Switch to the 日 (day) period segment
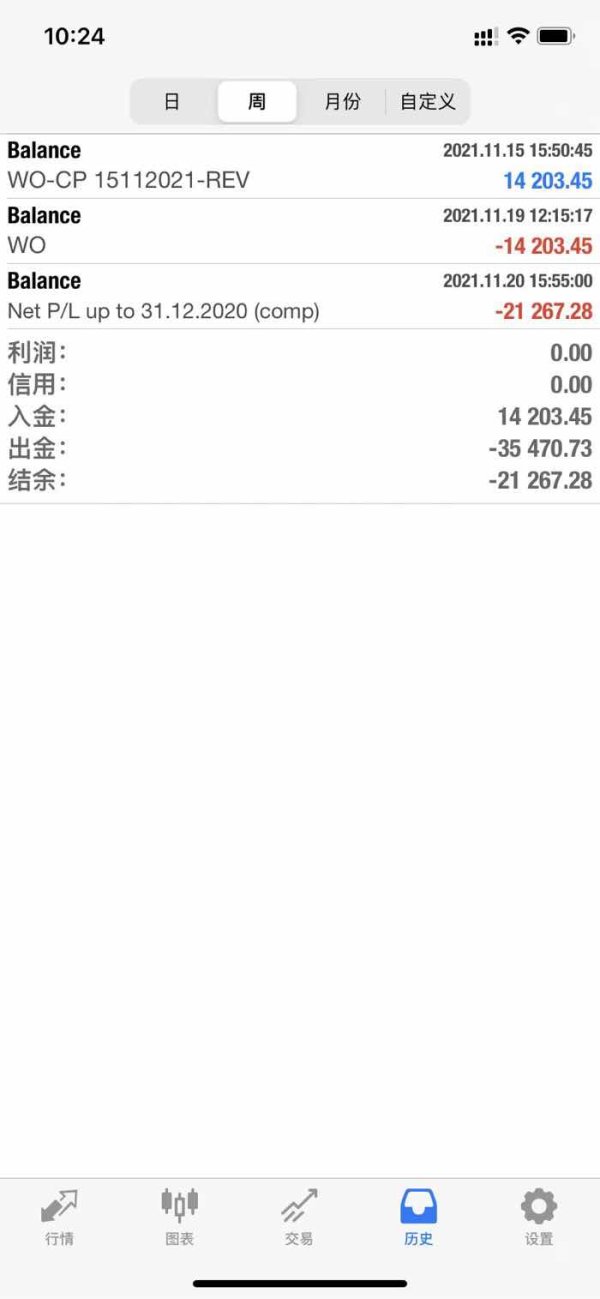This screenshot has width=600, height=1299. click(x=172, y=102)
